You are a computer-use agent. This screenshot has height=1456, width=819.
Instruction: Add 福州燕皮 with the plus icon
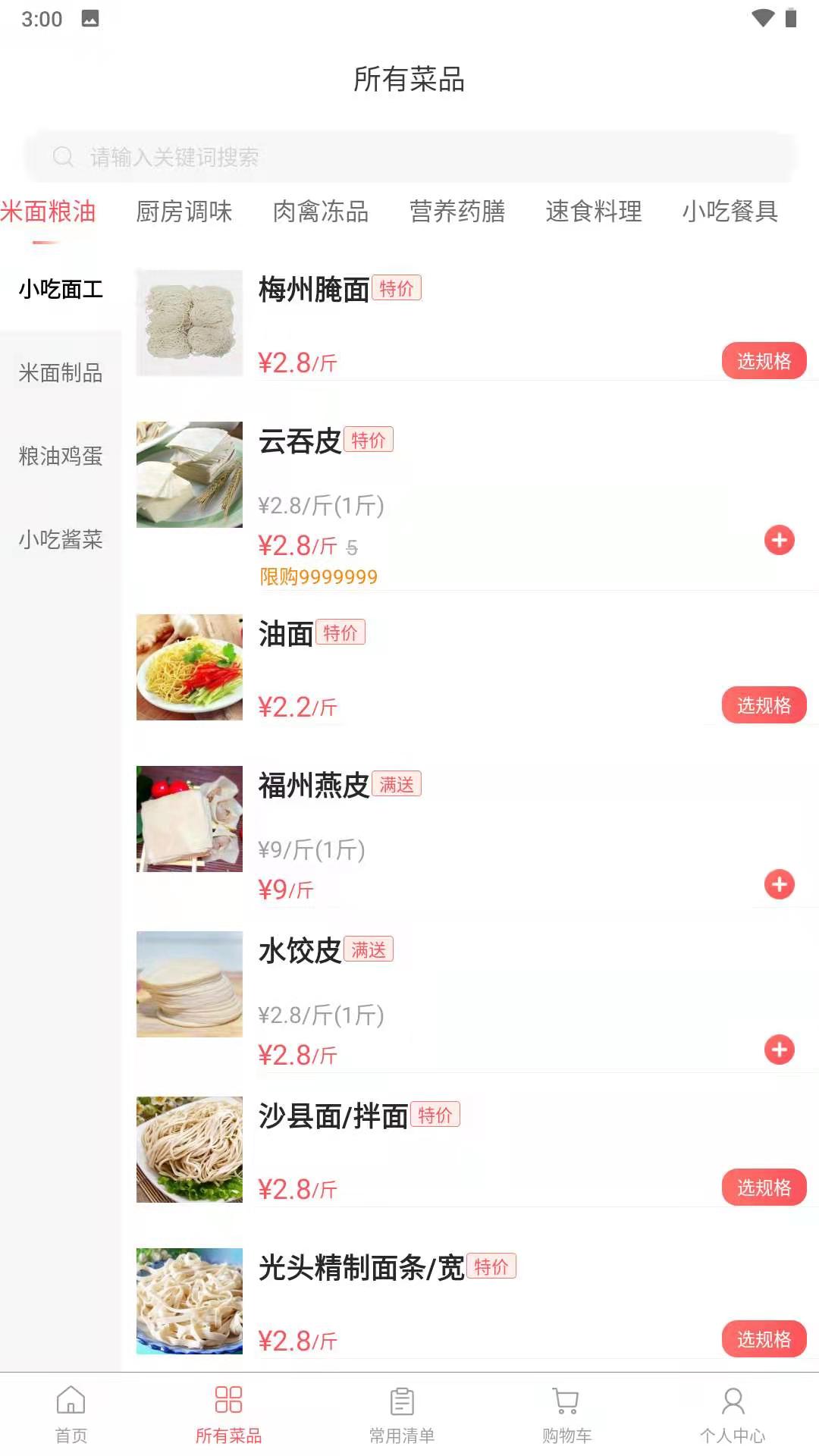(778, 884)
